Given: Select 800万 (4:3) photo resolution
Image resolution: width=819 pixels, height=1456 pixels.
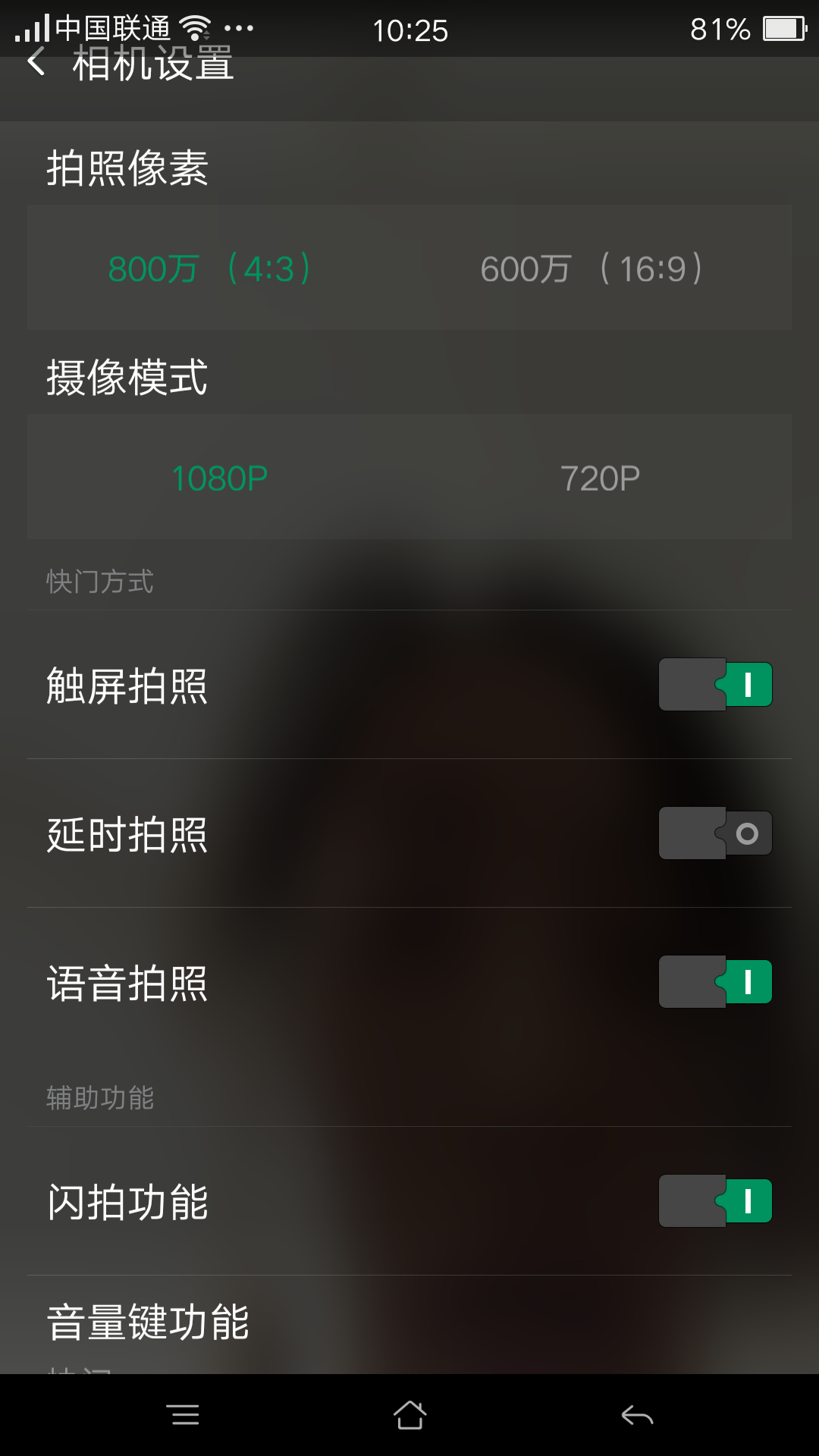Looking at the screenshot, I should pos(210,268).
